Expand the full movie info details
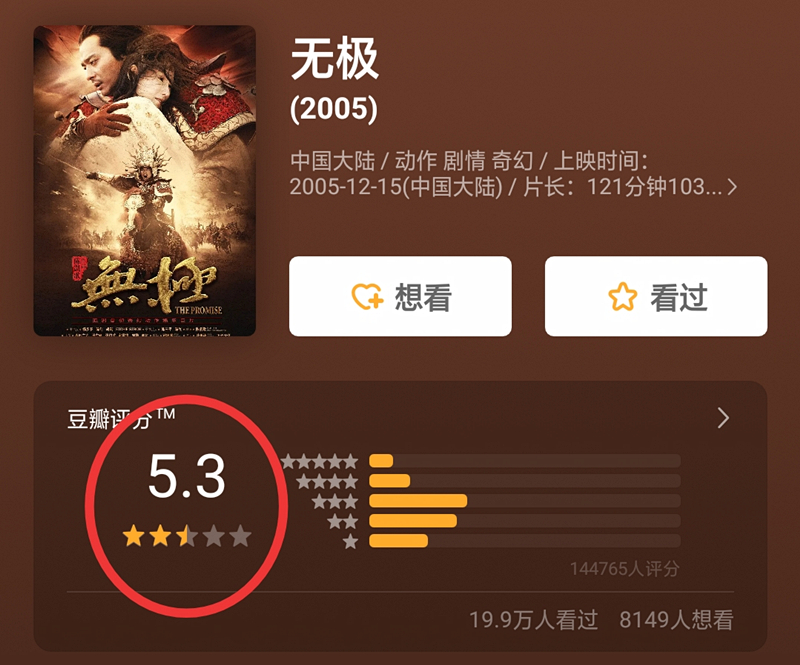The width and height of the screenshot is (800, 665). (x=732, y=187)
